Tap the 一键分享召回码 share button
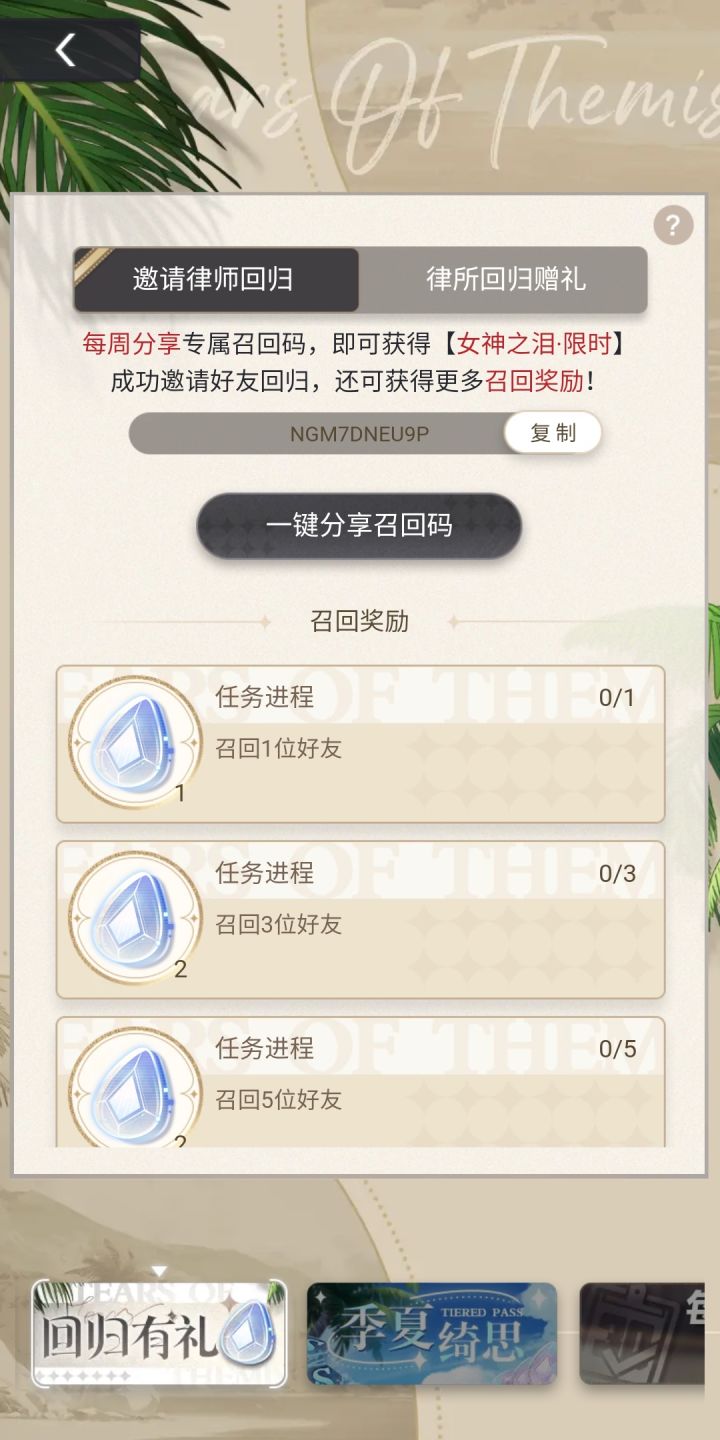Viewport: 720px width, 1440px height. 358,525
